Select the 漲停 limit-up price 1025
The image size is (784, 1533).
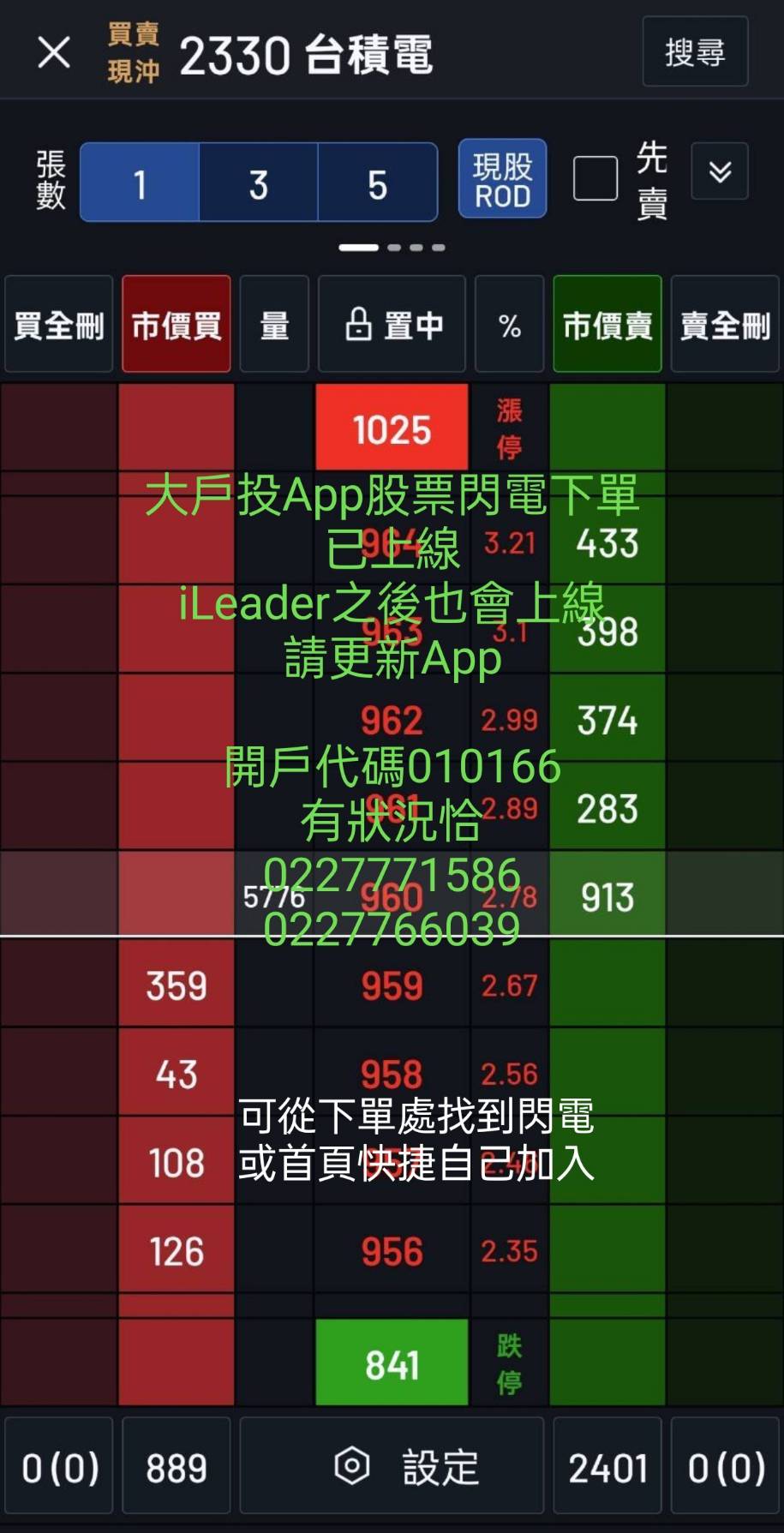392,428
